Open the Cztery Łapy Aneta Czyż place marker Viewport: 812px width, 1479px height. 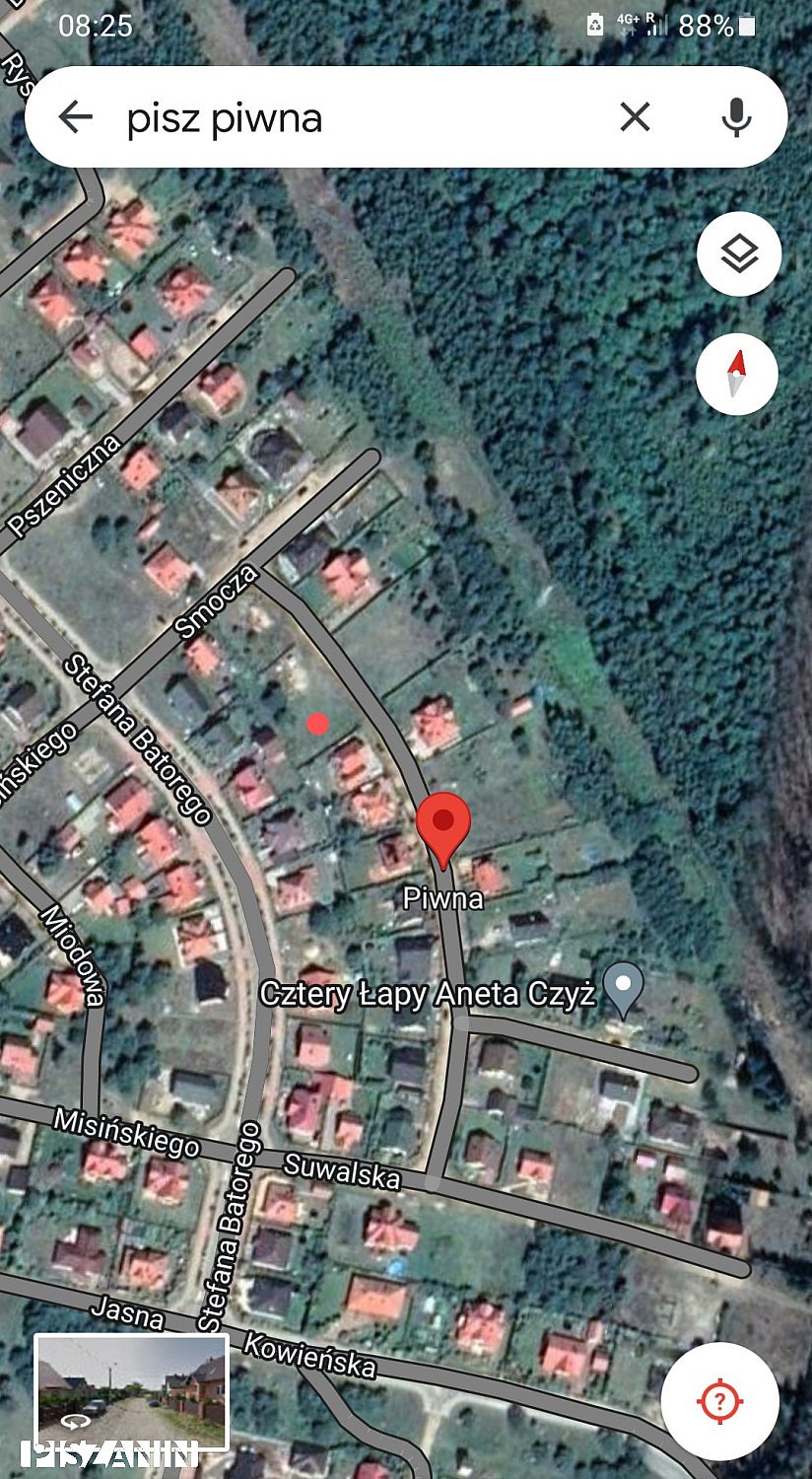pyautogui.click(x=623, y=988)
